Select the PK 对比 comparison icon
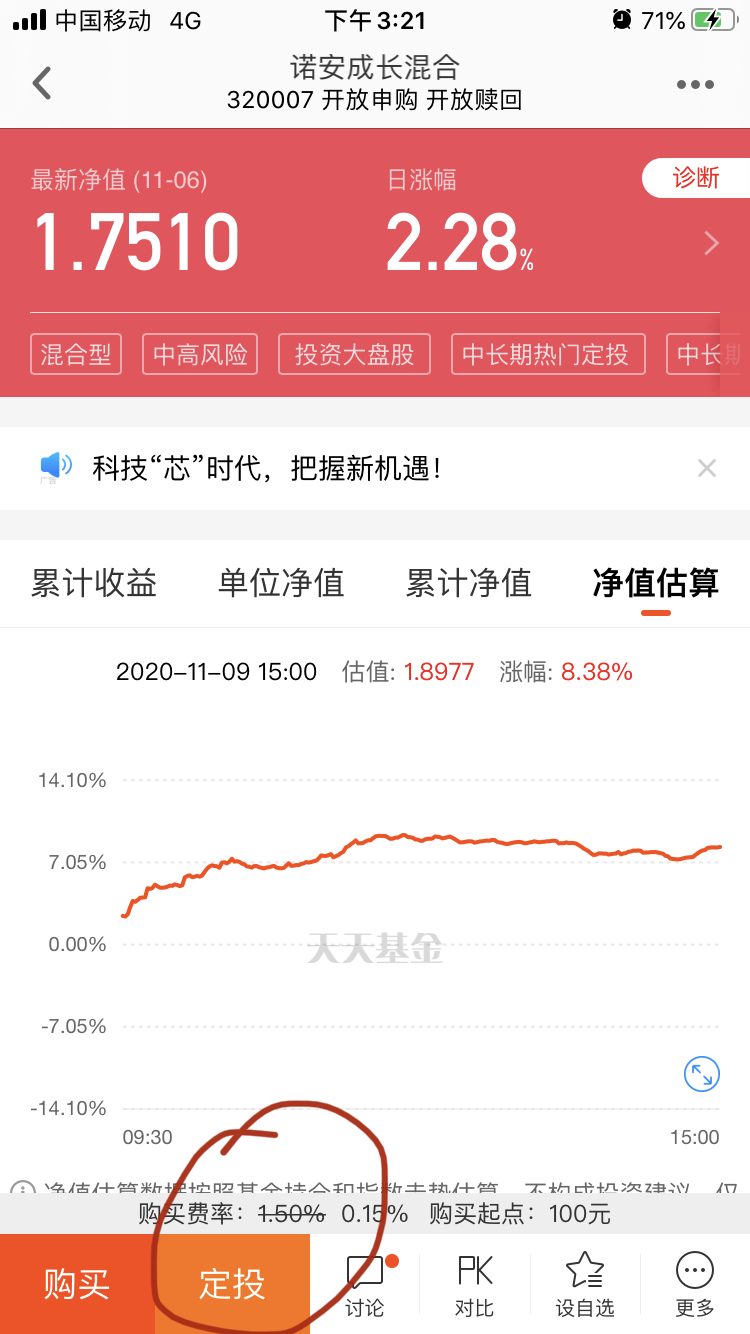 474,1283
